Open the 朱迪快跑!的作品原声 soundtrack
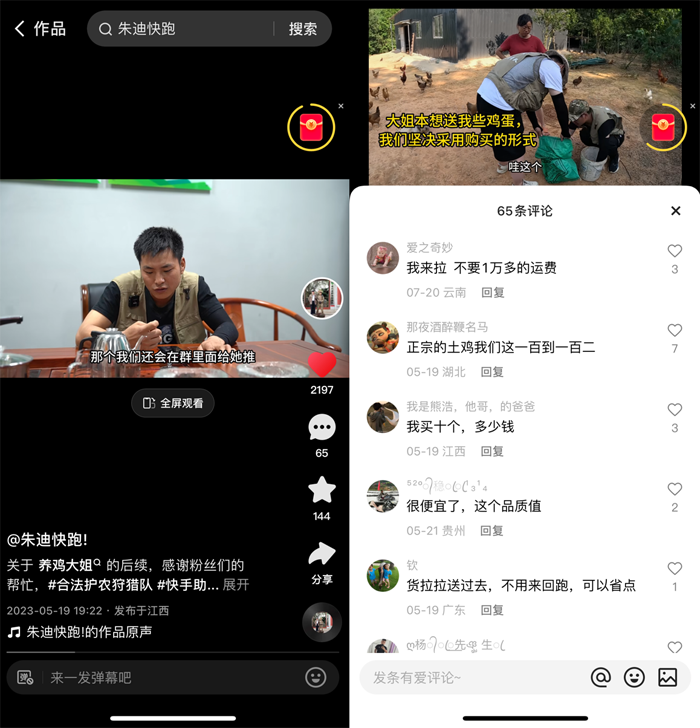Viewport: 700px width, 728px height. (88, 632)
